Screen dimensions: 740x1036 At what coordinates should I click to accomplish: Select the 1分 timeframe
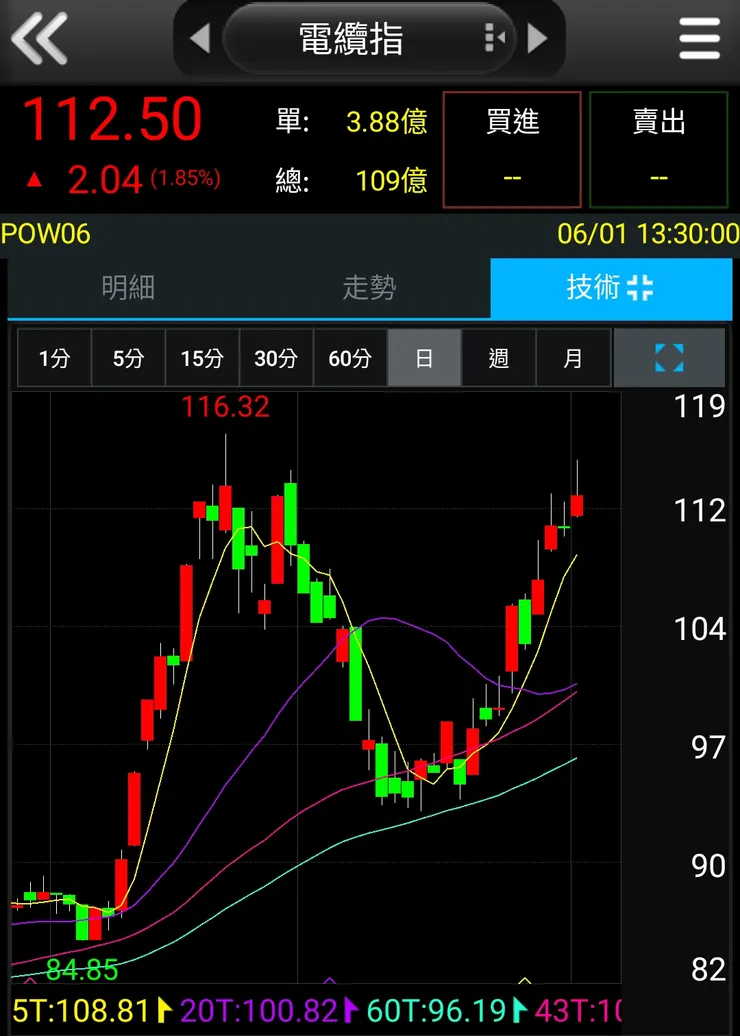click(x=54, y=357)
